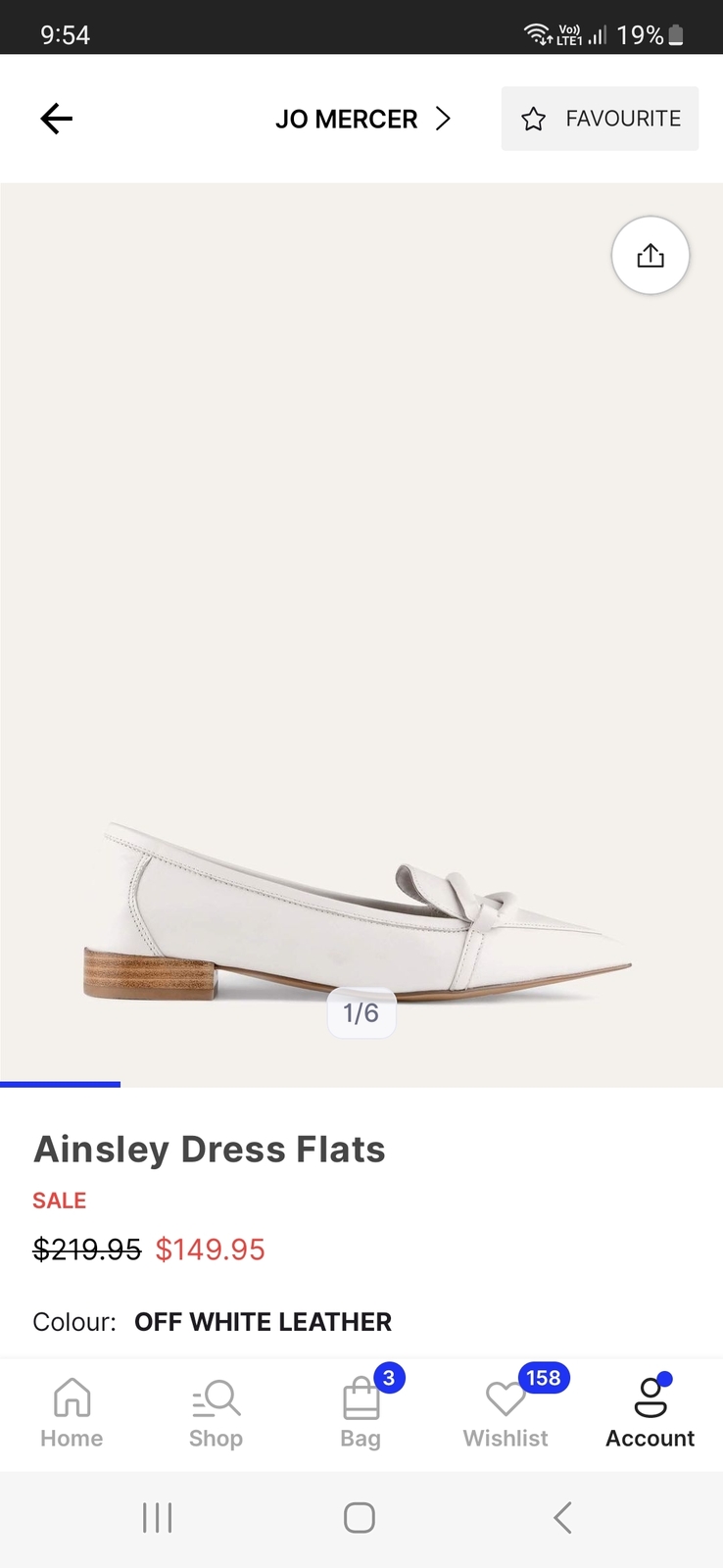Open recent apps from navigation bar
Image resolution: width=723 pixels, height=1568 pixels.
point(157,1517)
